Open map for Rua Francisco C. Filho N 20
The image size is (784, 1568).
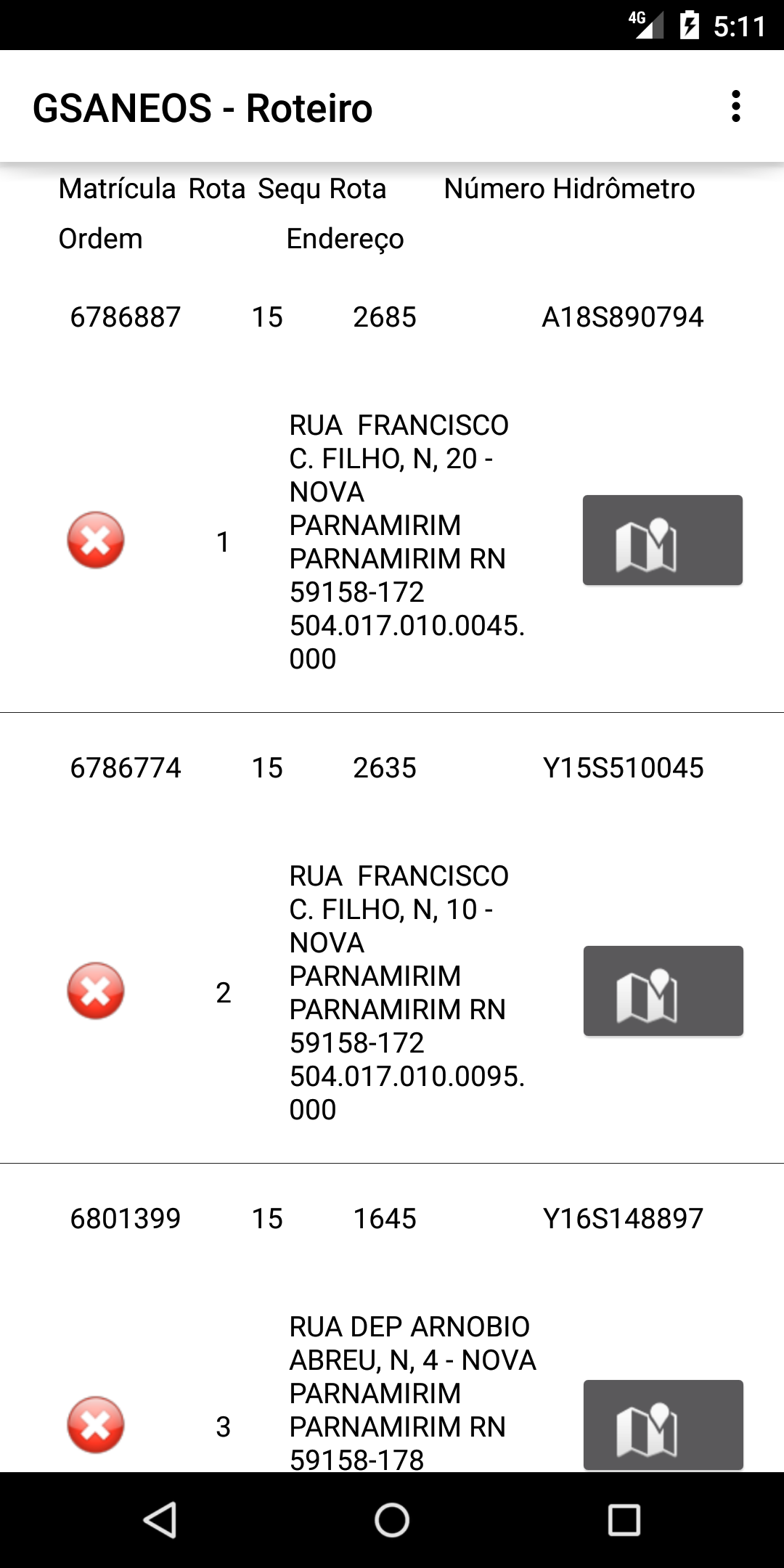click(662, 540)
